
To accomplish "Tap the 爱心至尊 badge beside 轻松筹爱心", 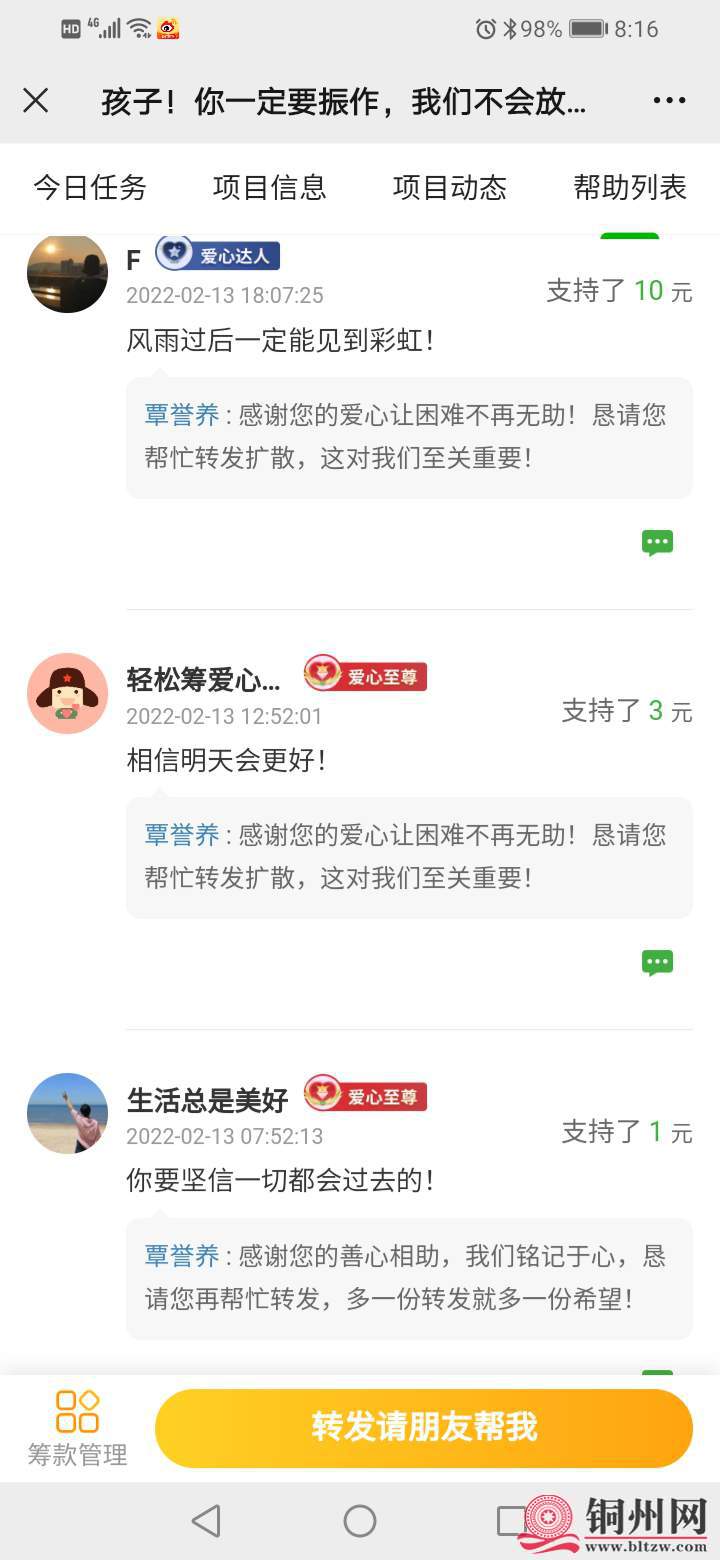I will coord(366,676).
